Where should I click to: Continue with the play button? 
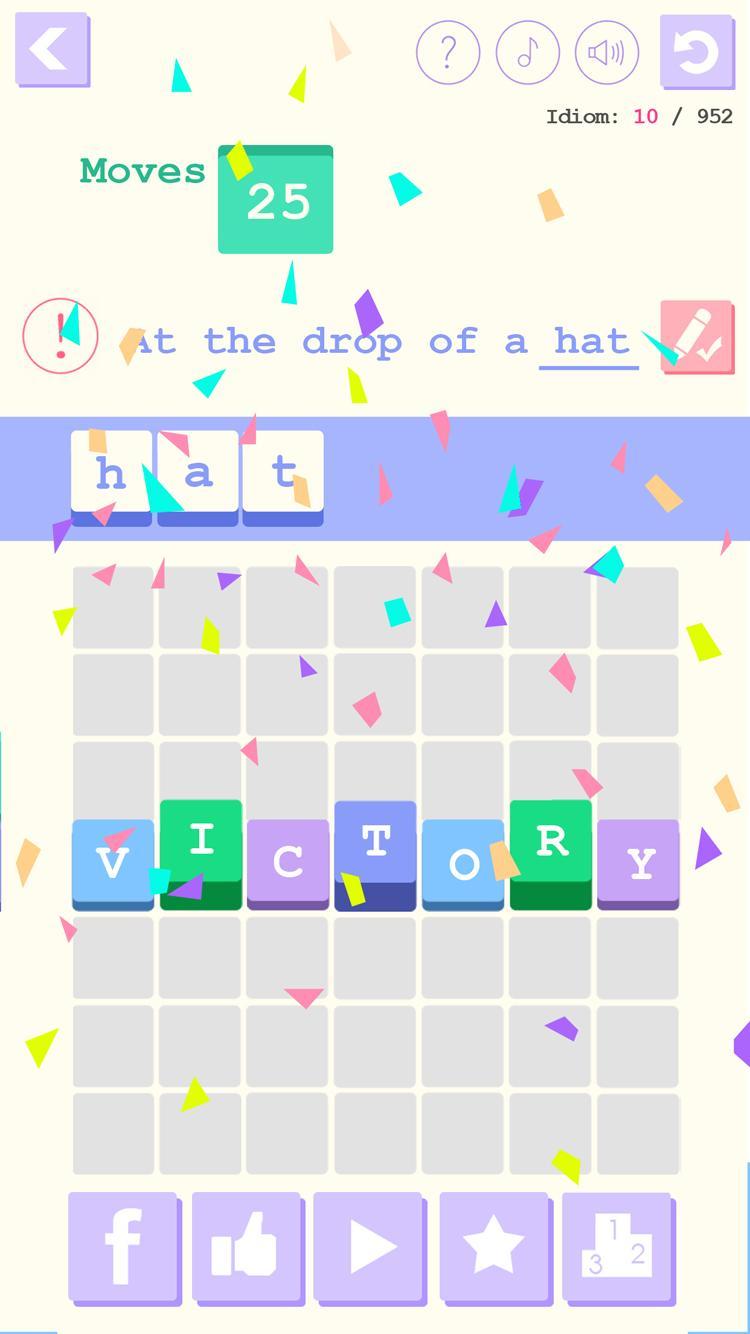pos(369,1246)
